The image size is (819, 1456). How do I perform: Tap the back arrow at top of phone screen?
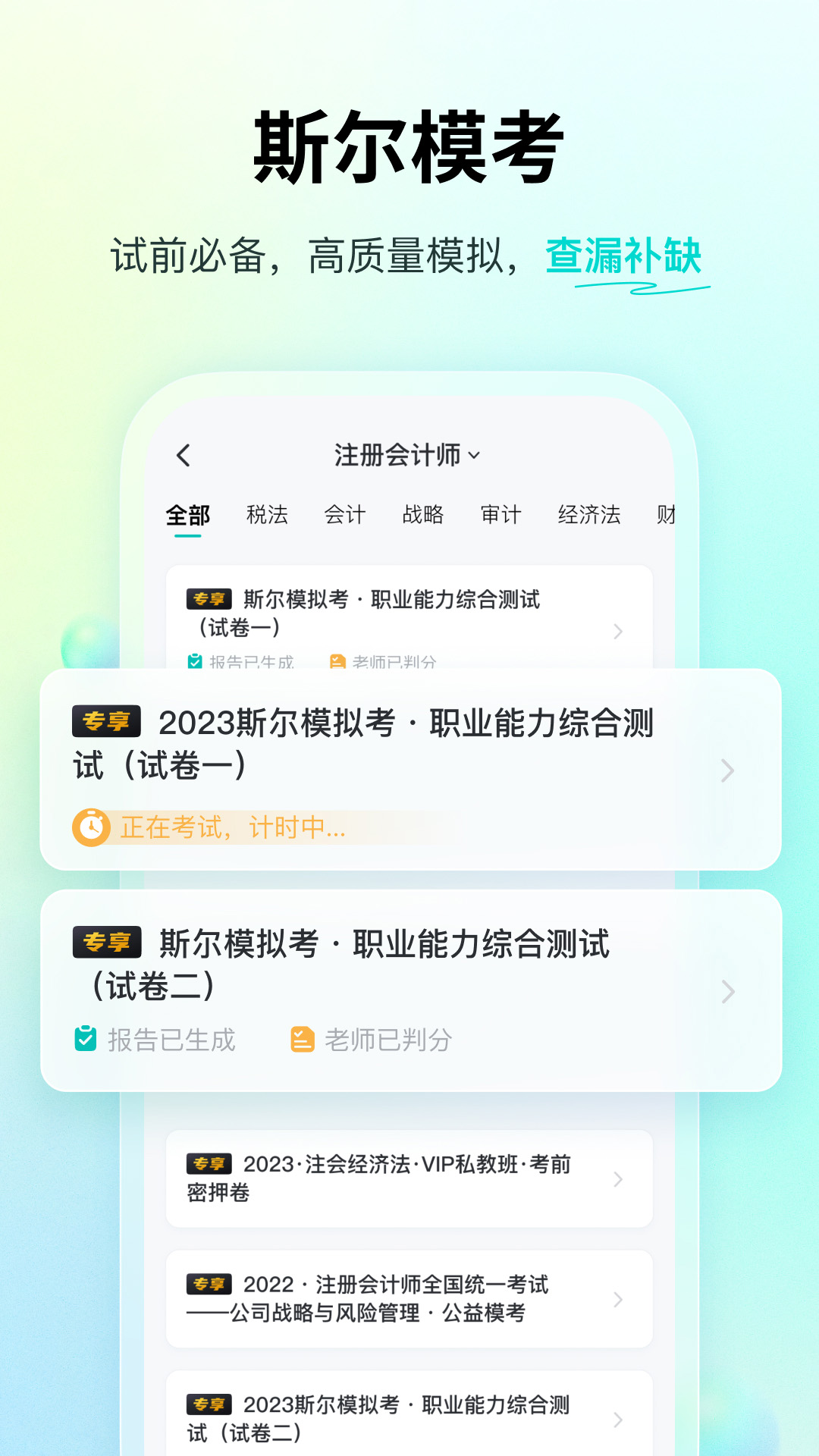coord(182,453)
